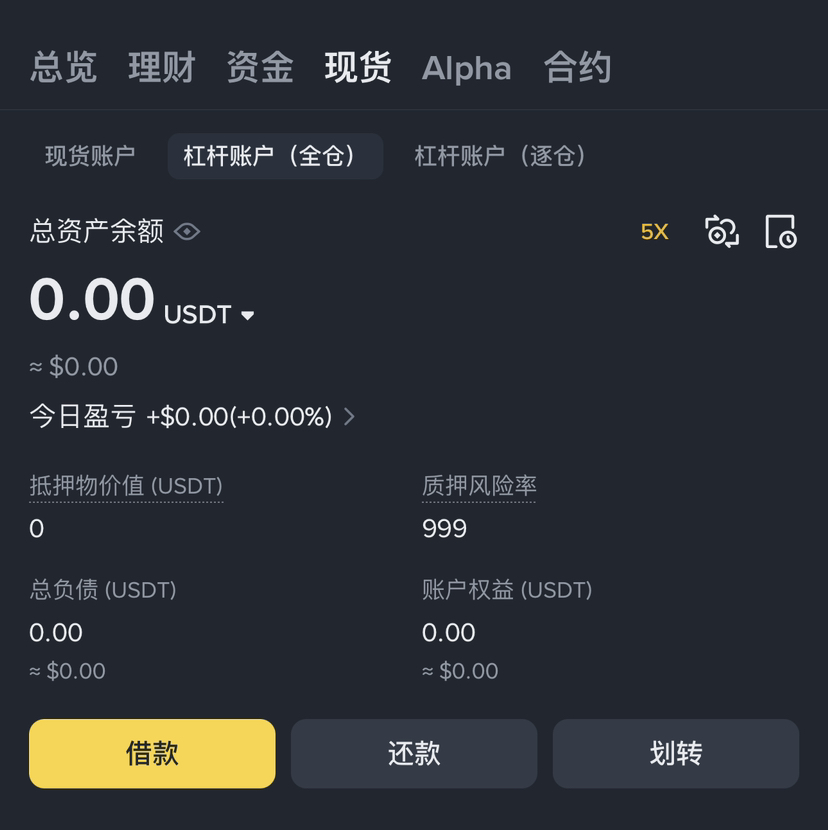This screenshot has width=828, height=830.
Task: Show the 抵押物价值 explanation
Action: click(126, 486)
